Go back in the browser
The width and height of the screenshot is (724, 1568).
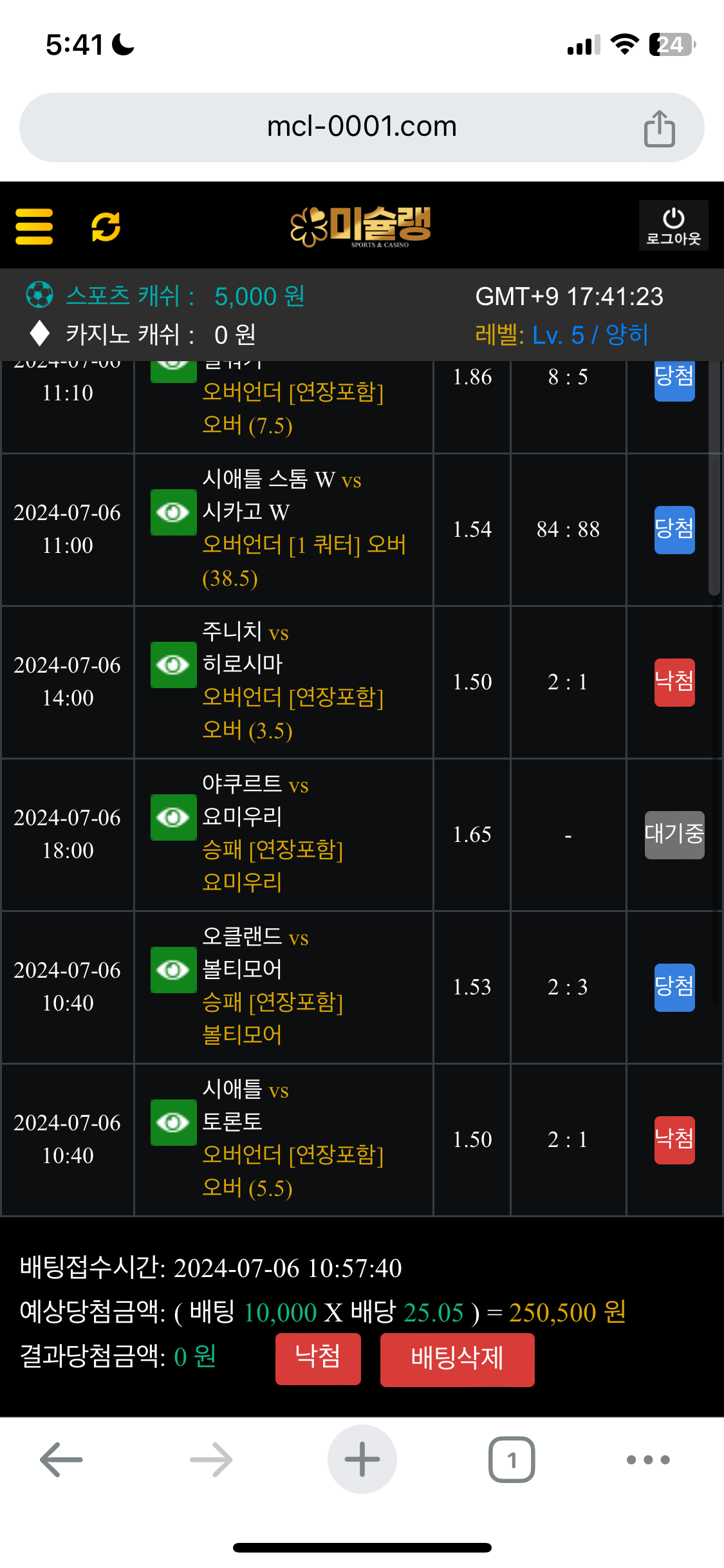(61, 1459)
